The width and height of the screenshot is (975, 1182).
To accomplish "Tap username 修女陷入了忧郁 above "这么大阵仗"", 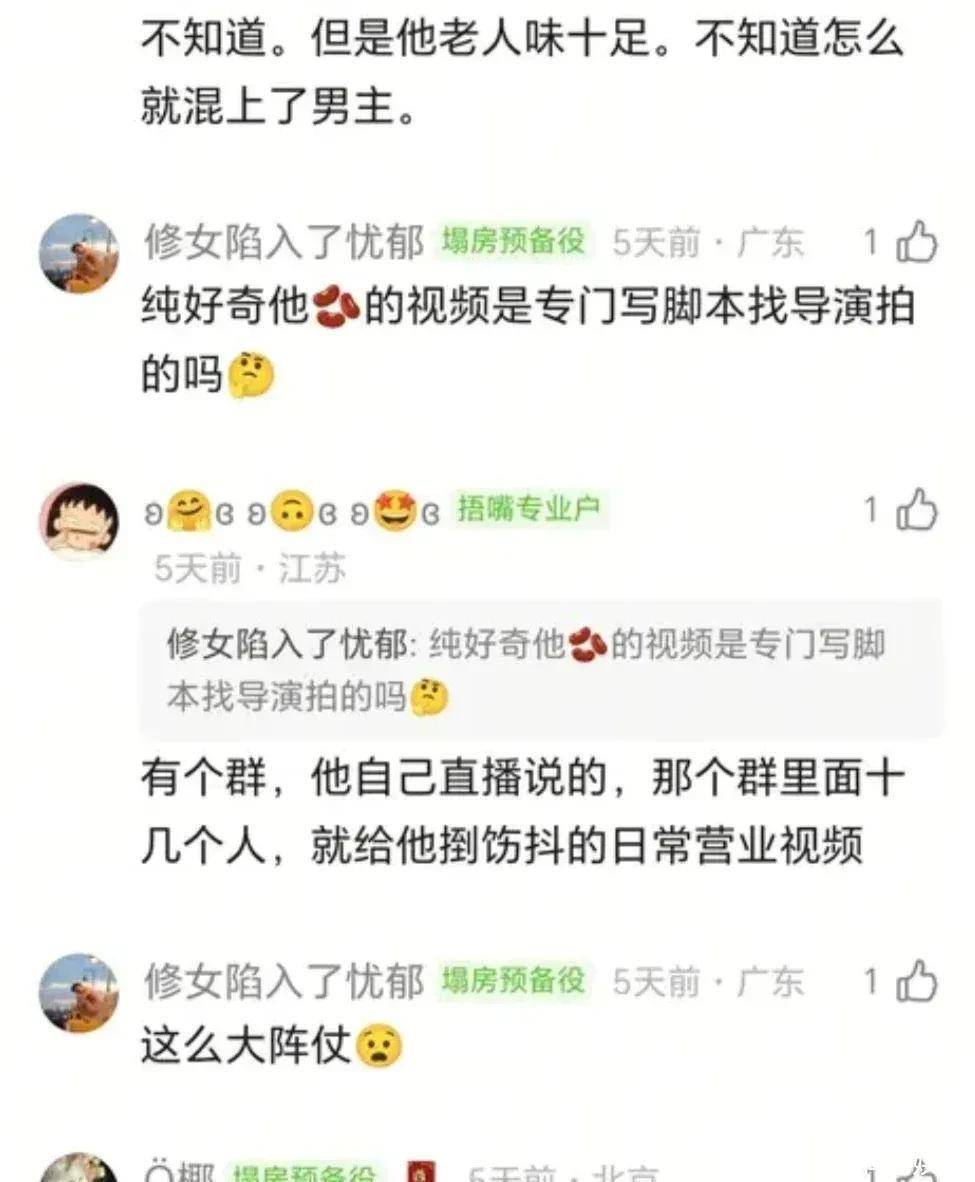I will (x=284, y=982).
